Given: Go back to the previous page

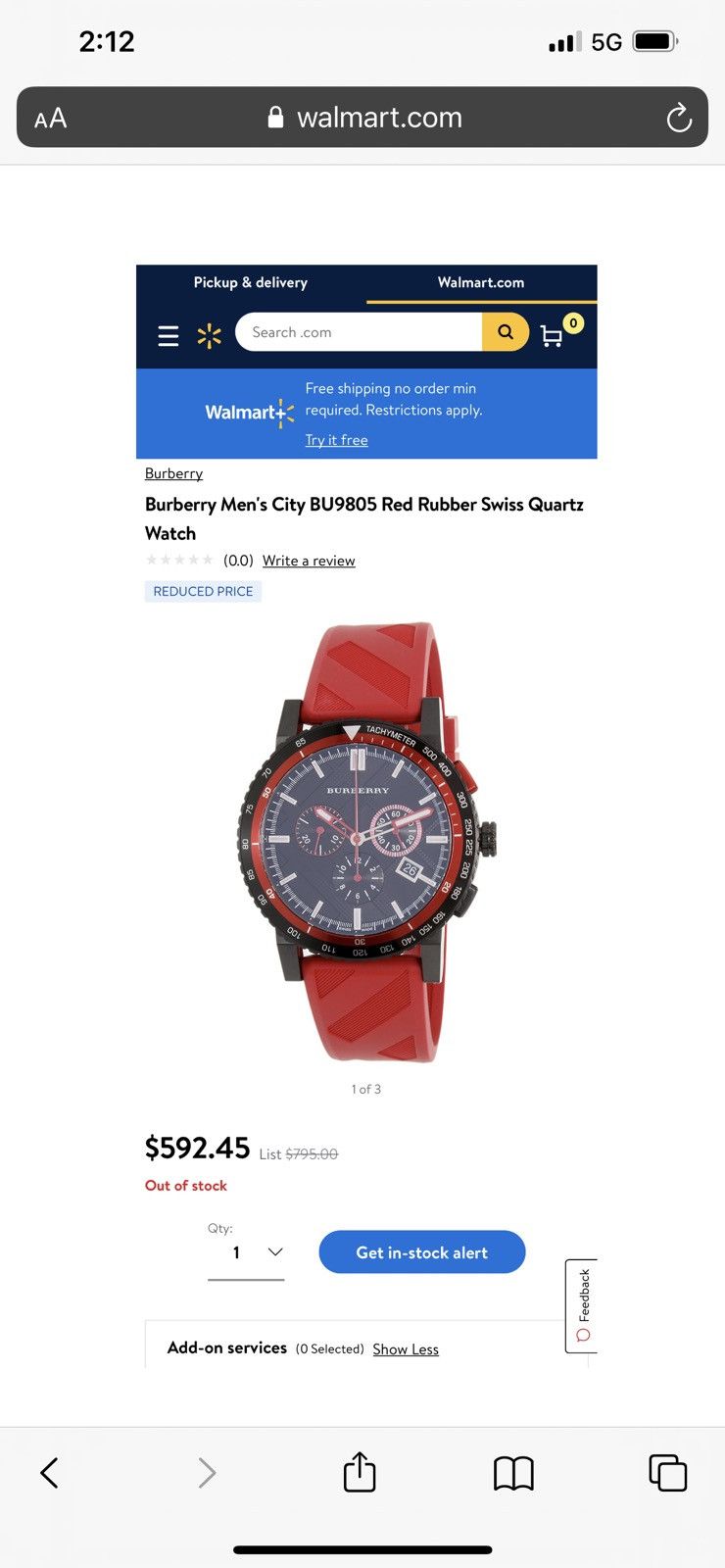Looking at the screenshot, I should click(50, 1472).
